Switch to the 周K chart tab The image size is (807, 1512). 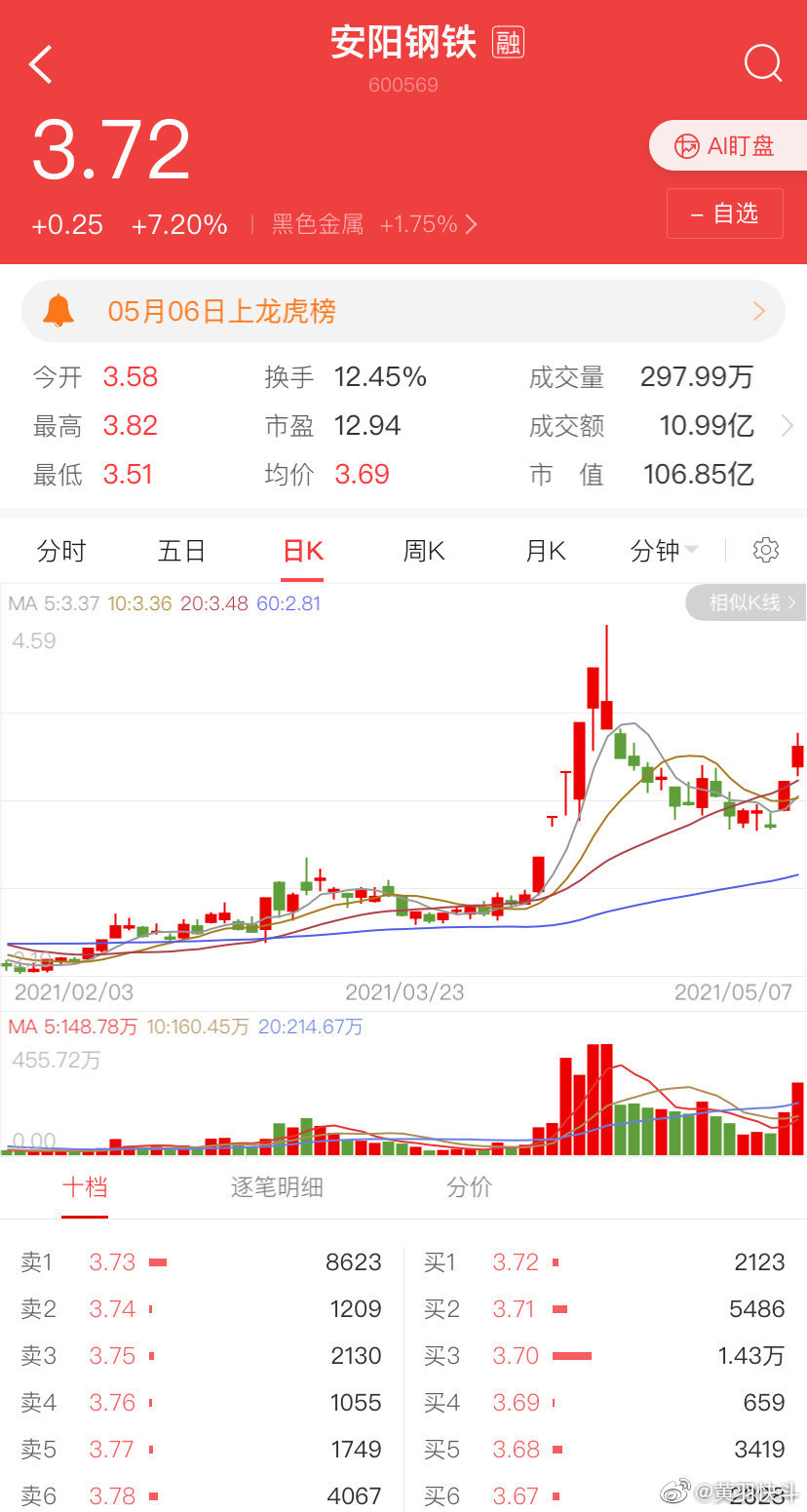coord(424,551)
